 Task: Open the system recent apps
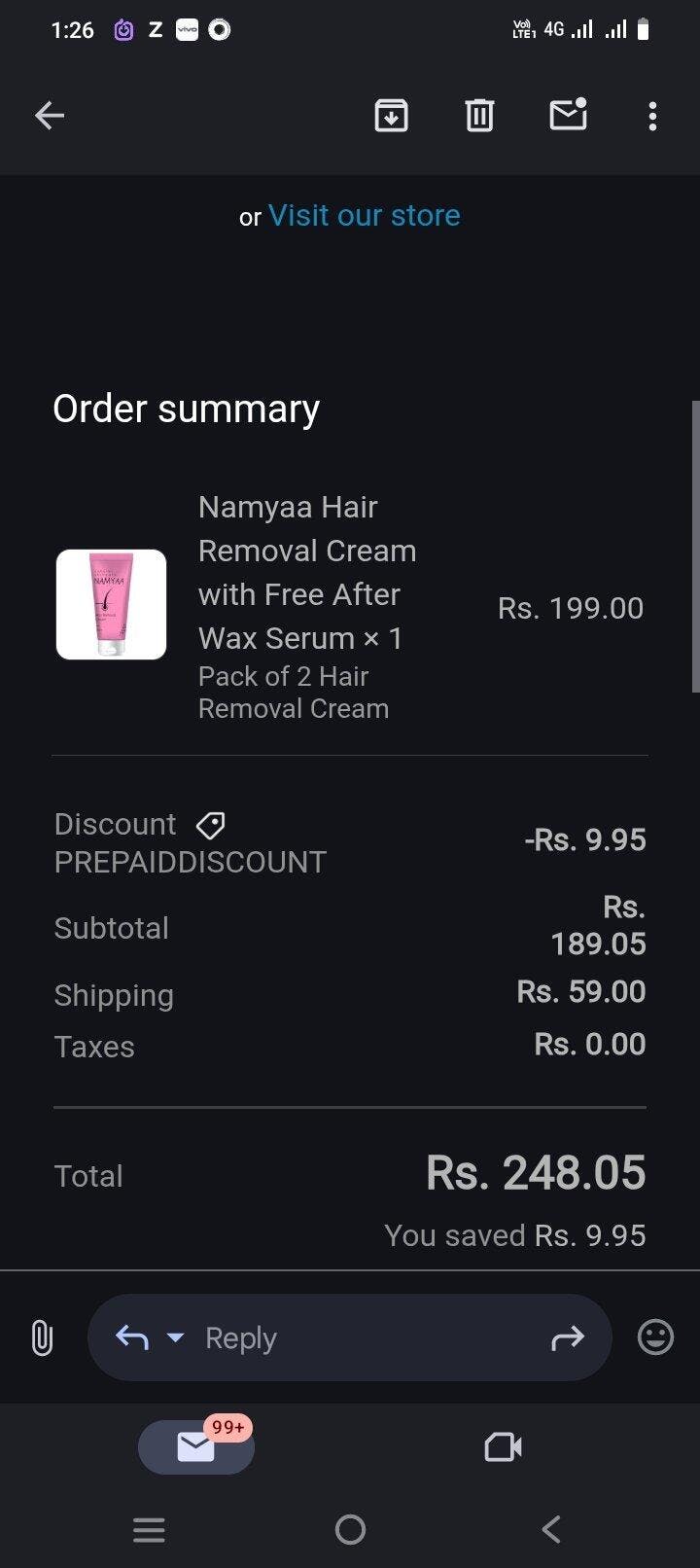(x=149, y=1530)
